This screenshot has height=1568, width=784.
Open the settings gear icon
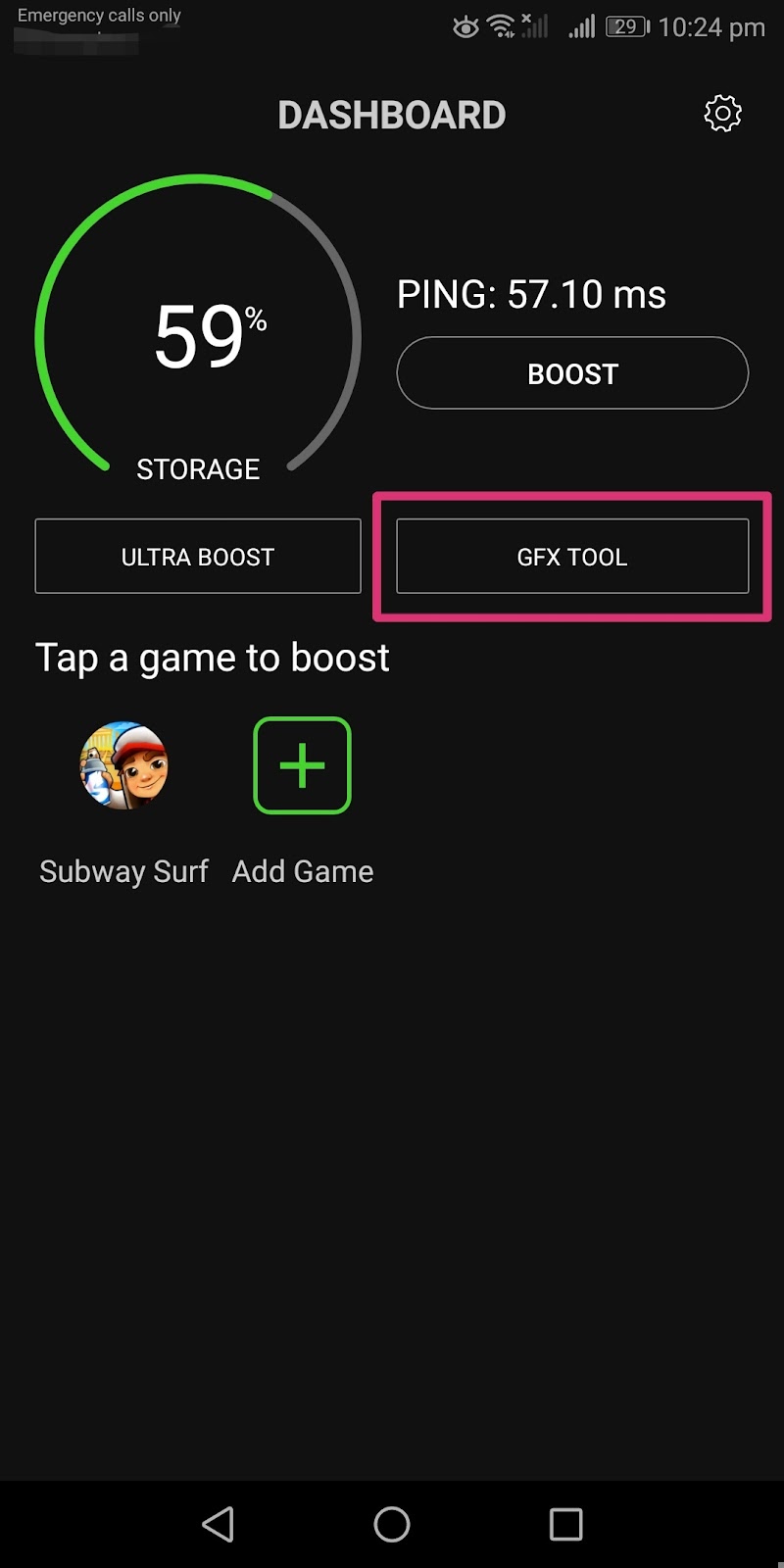tap(723, 115)
